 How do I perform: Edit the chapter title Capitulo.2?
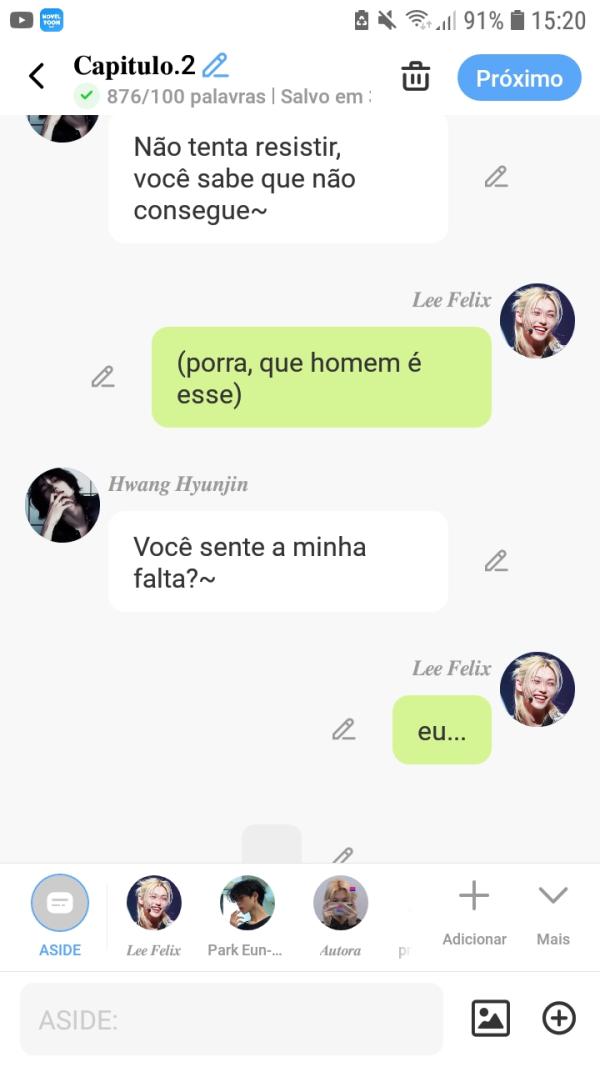tap(215, 66)
